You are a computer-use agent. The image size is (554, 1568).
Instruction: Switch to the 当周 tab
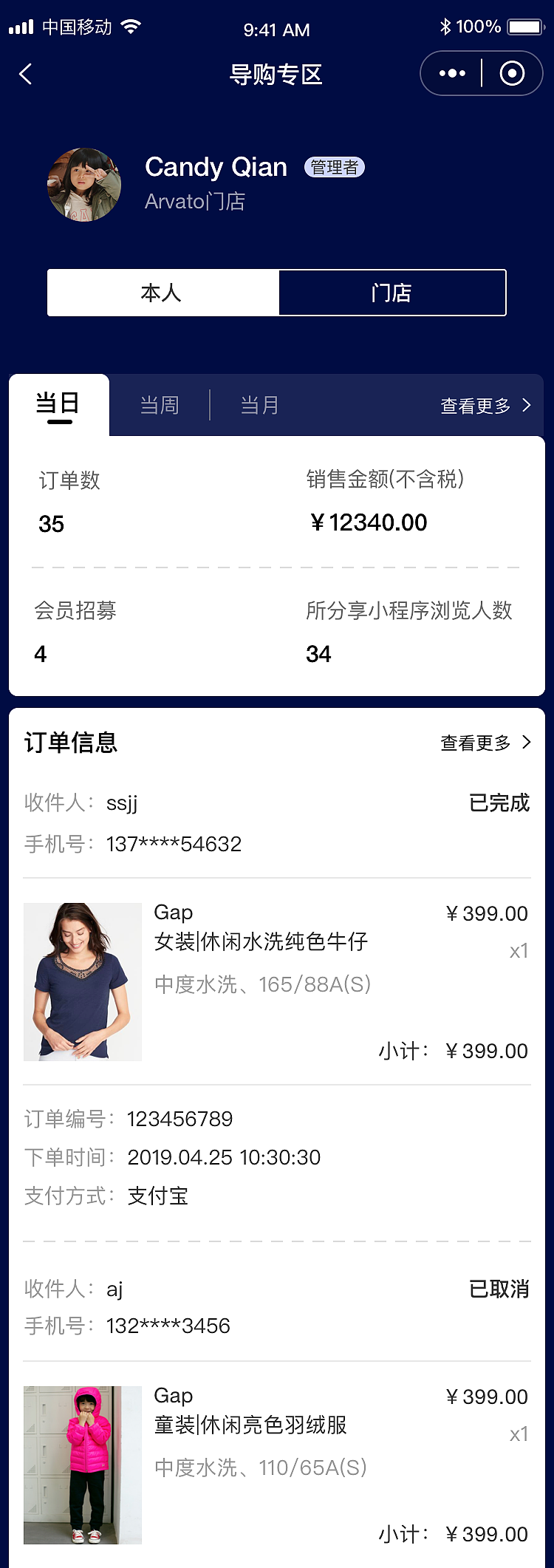click(160, 405)
